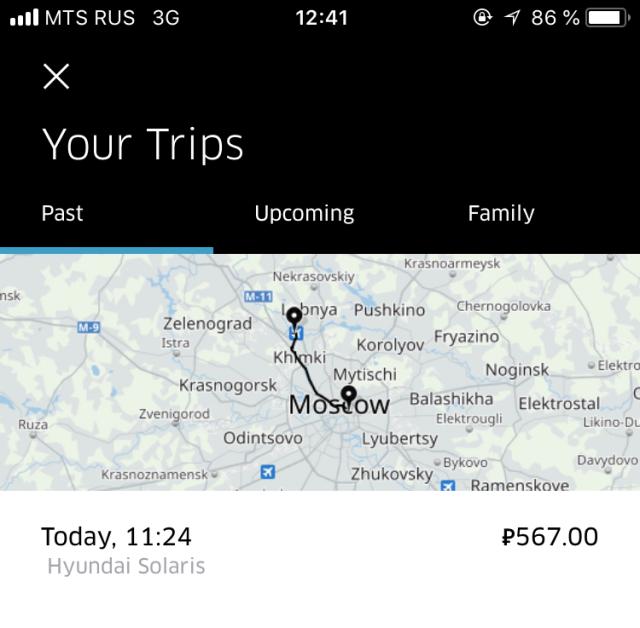The width and height of the screenshot is (640, 628).
Task: Switch to the Upcoming tab
Action: tap(304, 213)
